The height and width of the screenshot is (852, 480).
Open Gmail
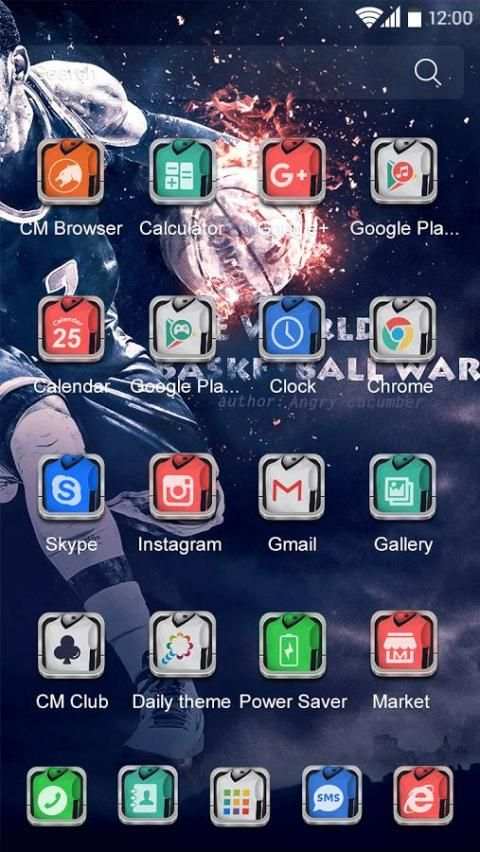(292, 487)
